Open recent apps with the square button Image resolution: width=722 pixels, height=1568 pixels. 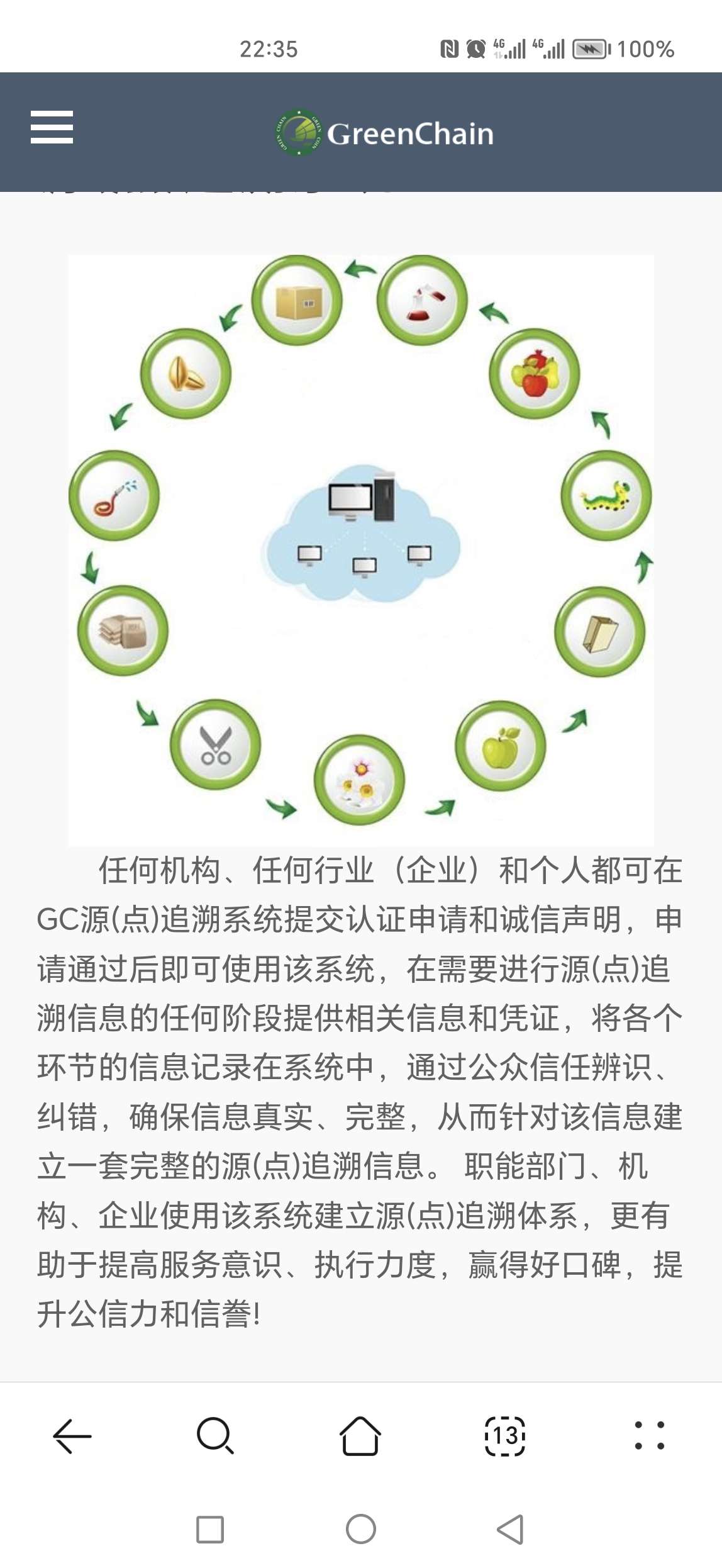[210, 1529]
